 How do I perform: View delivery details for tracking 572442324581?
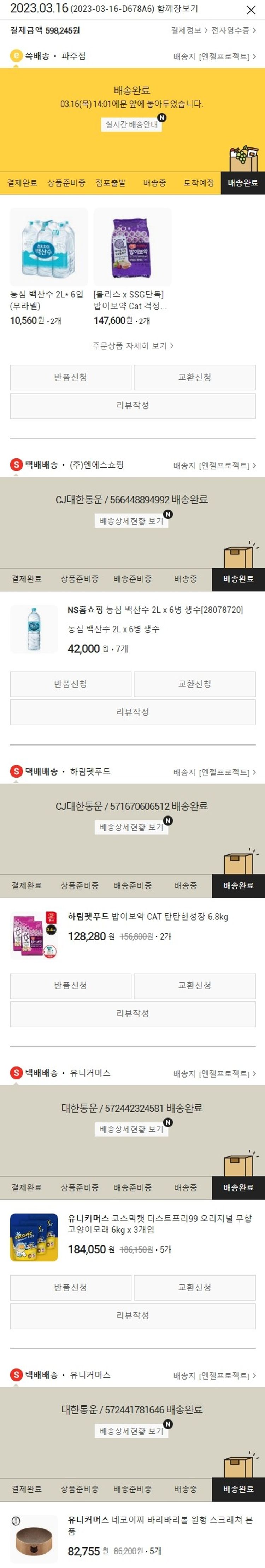131,1129
